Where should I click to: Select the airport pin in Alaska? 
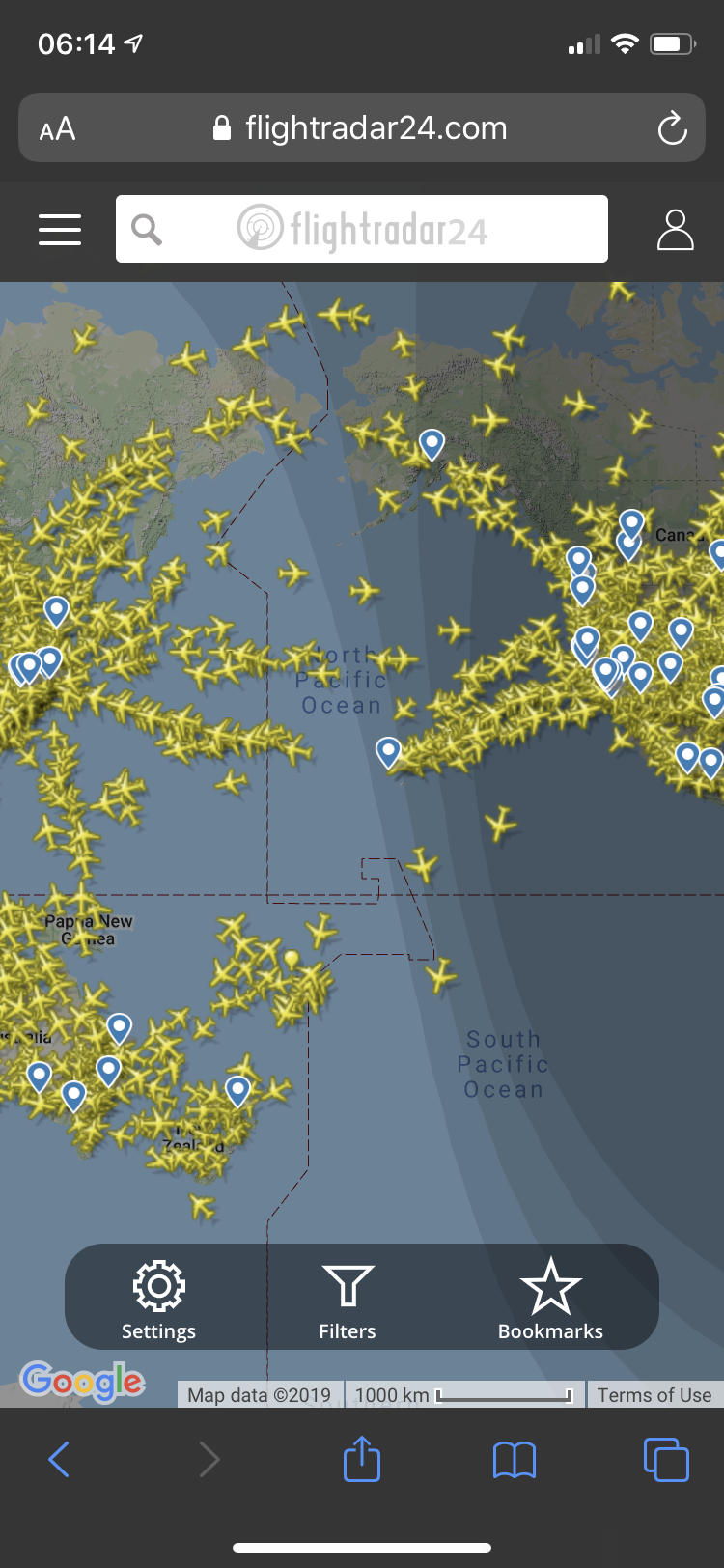click(432, 443)
